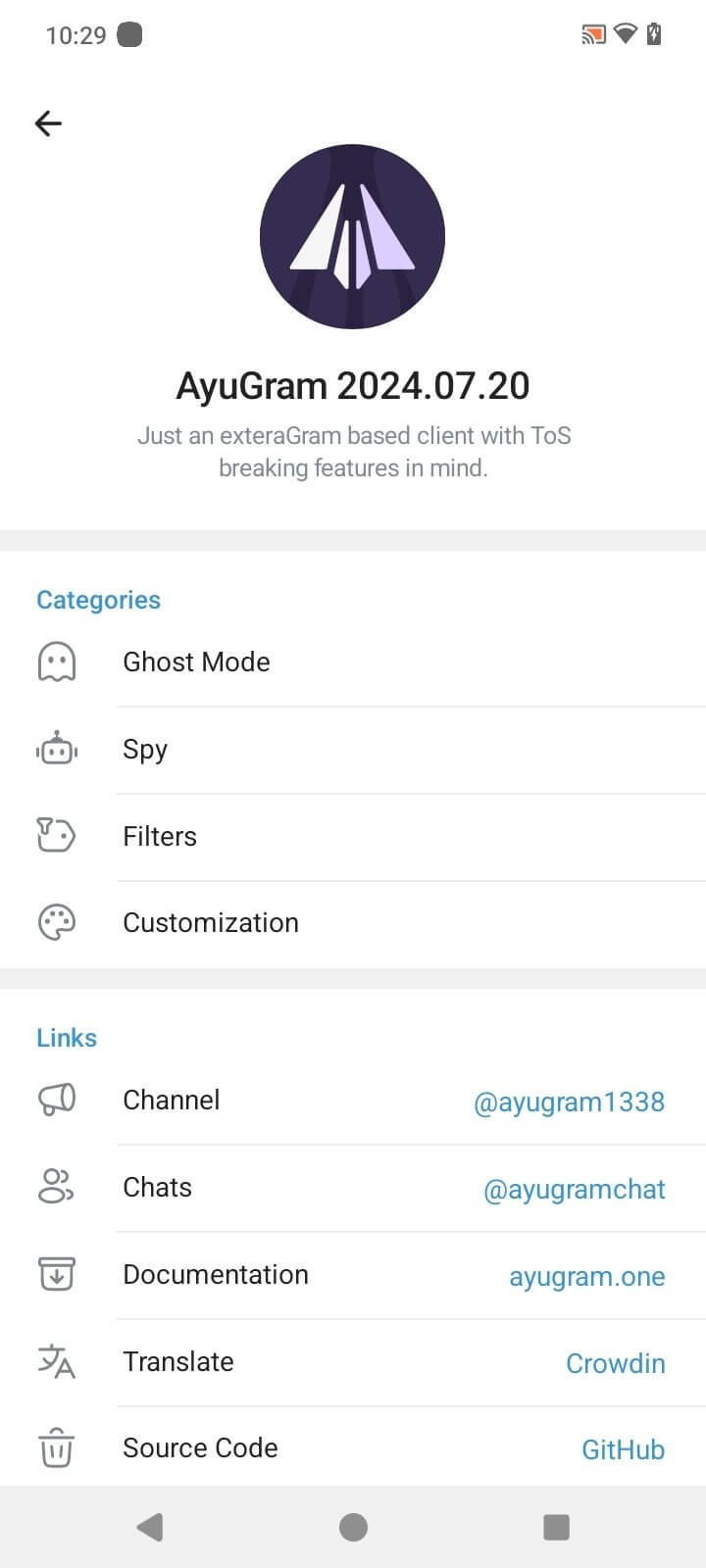Screen dimensions: 706x1568
Task: Open the @ayugram1338 channel link
Action: 569,1102
